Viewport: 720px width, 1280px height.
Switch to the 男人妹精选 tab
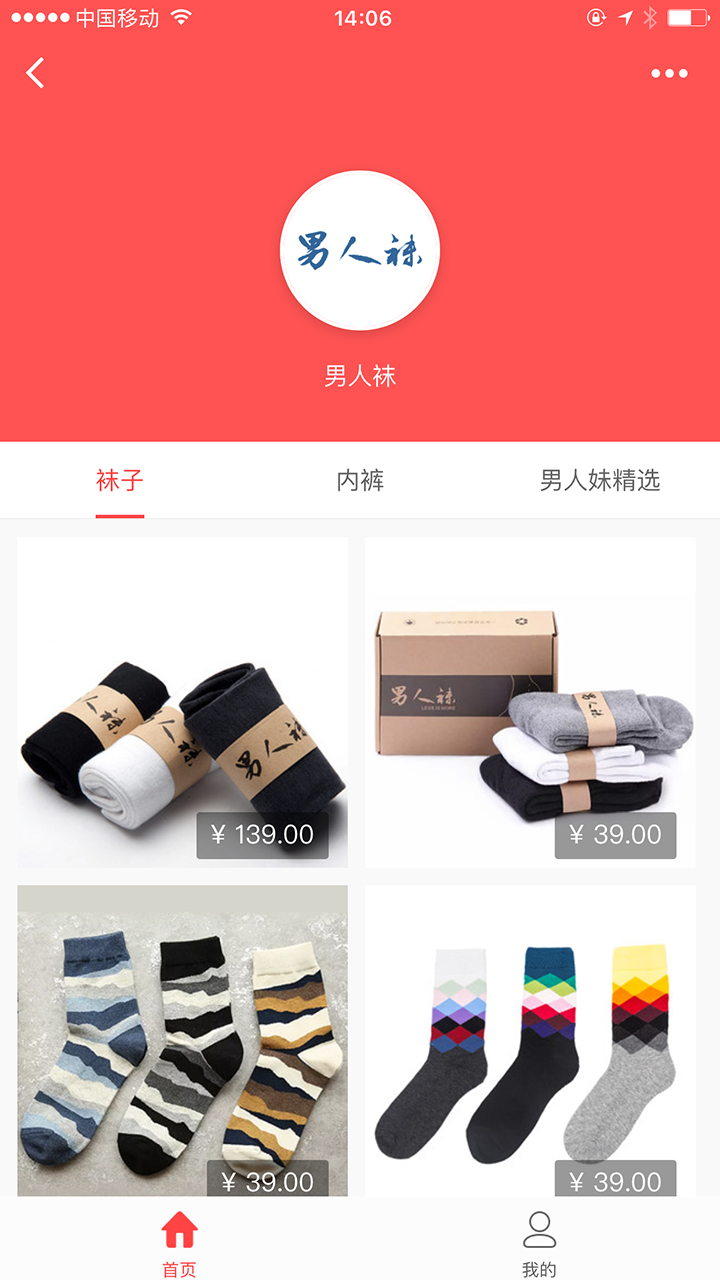tap(600, 481)
